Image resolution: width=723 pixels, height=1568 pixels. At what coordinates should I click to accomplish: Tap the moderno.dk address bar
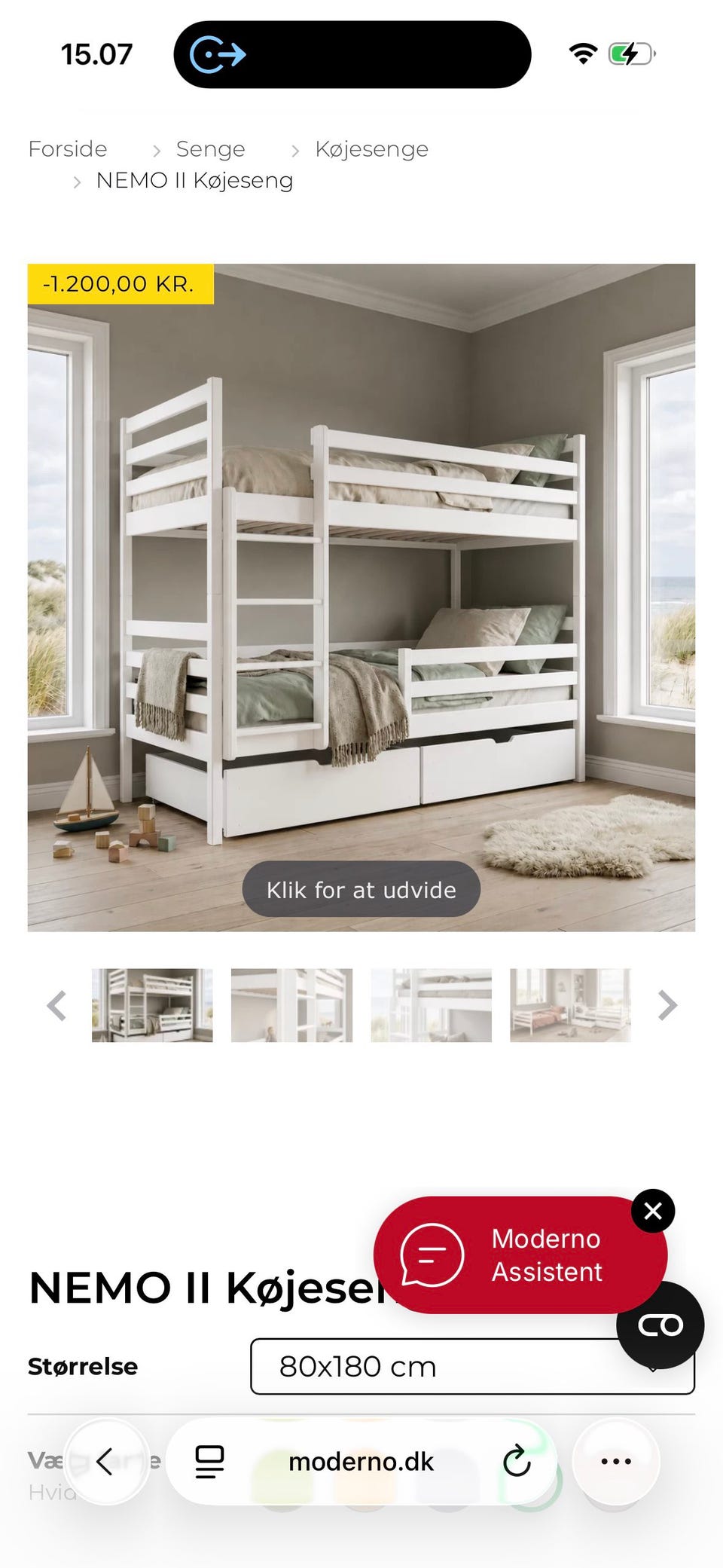coord(361,1462)
